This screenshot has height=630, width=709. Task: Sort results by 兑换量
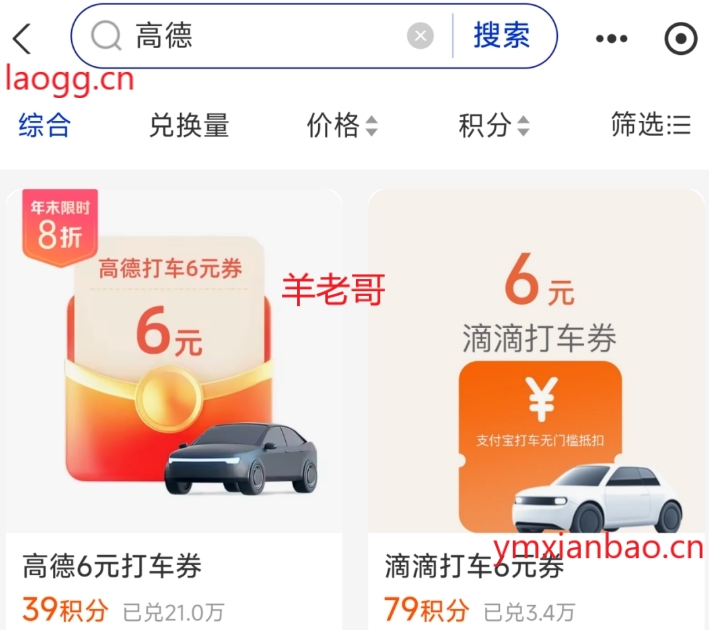coord(189,125)
